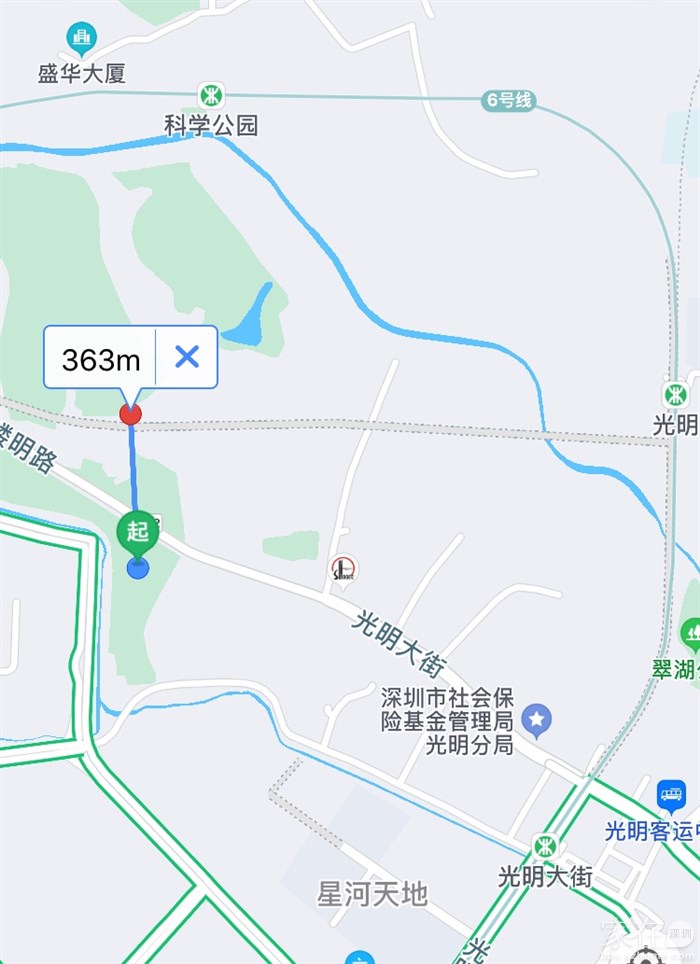Select the red measurement endpoint dot

[130, 413]
